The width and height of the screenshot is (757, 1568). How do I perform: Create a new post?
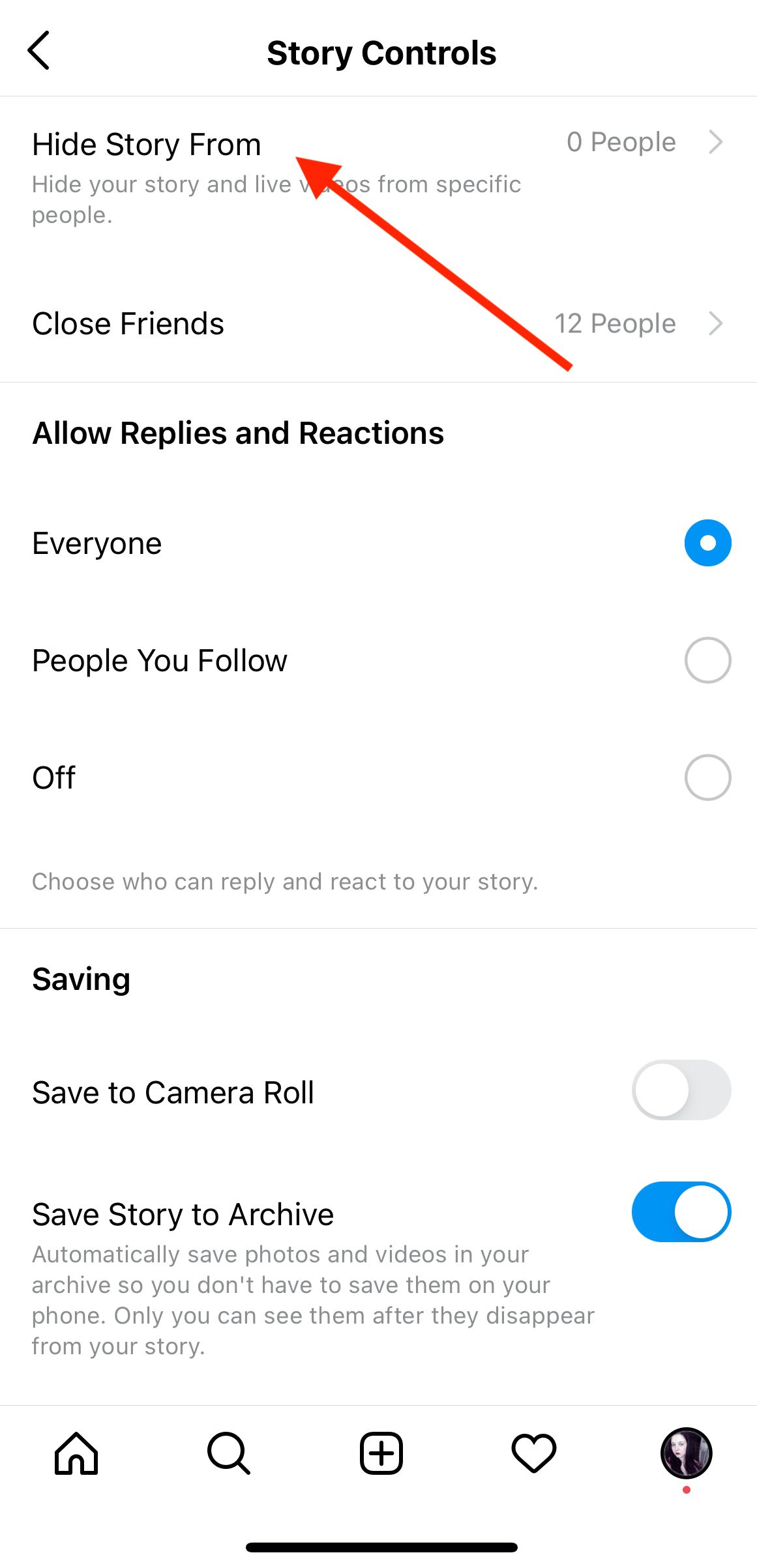381,1453
